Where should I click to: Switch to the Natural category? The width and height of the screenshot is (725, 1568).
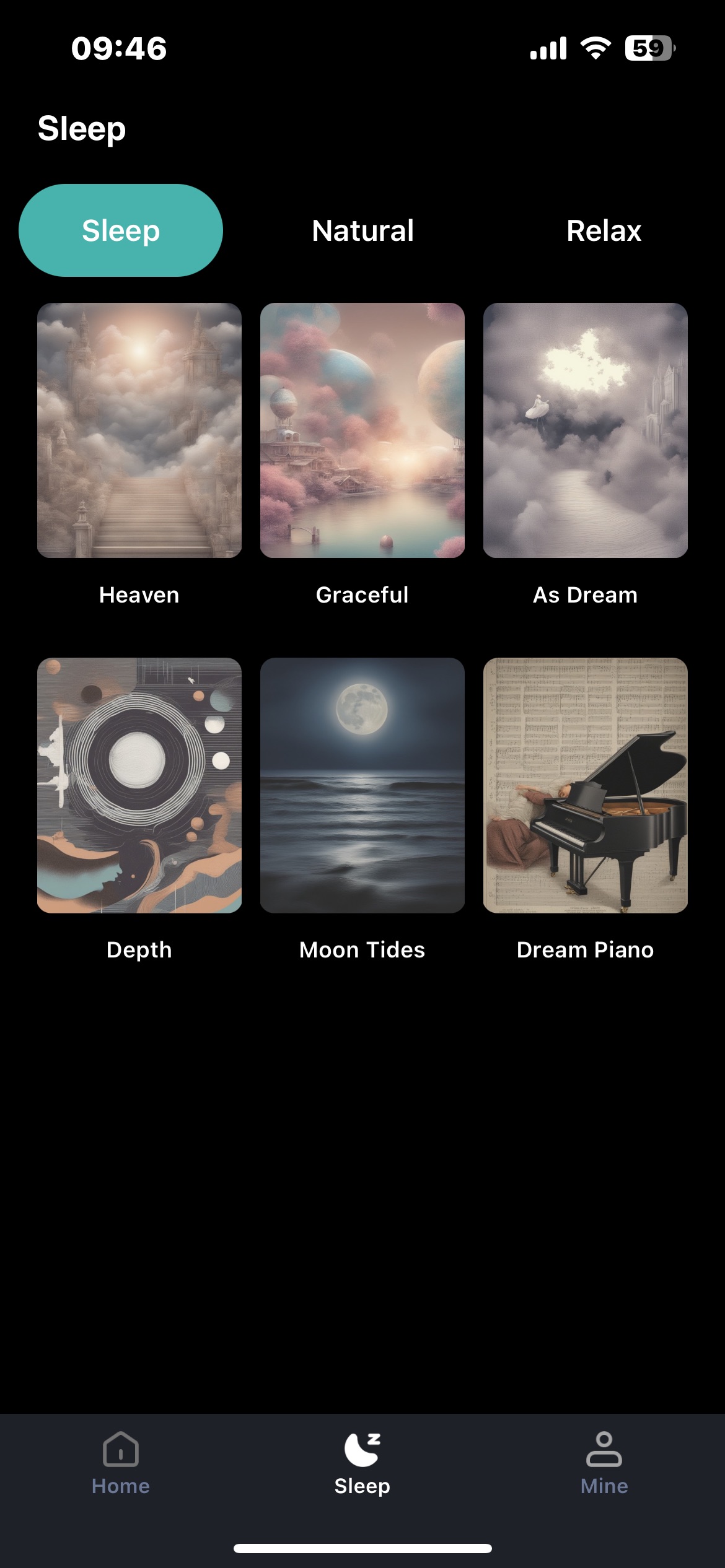[x=362, y=230]
